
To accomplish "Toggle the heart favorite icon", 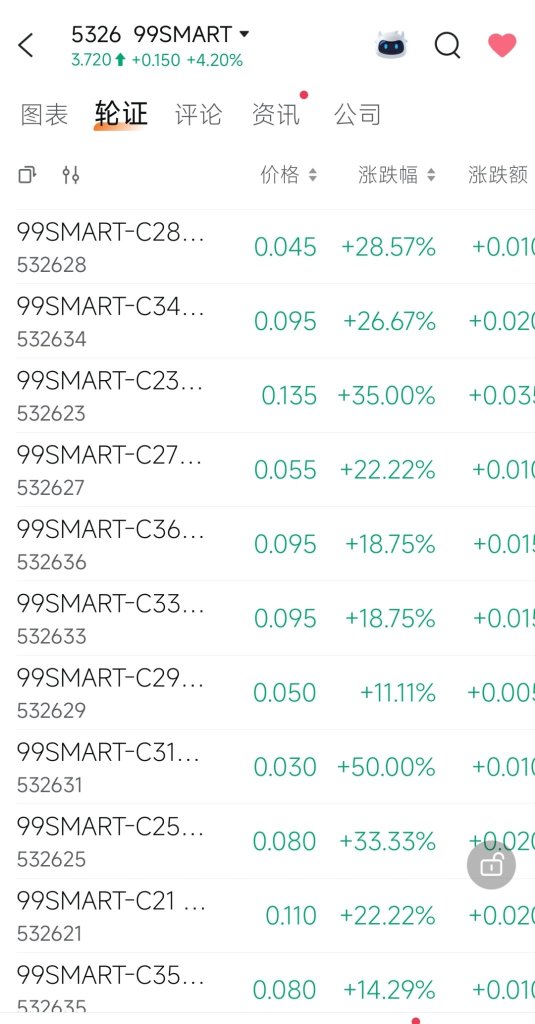I will pos(502,45).
